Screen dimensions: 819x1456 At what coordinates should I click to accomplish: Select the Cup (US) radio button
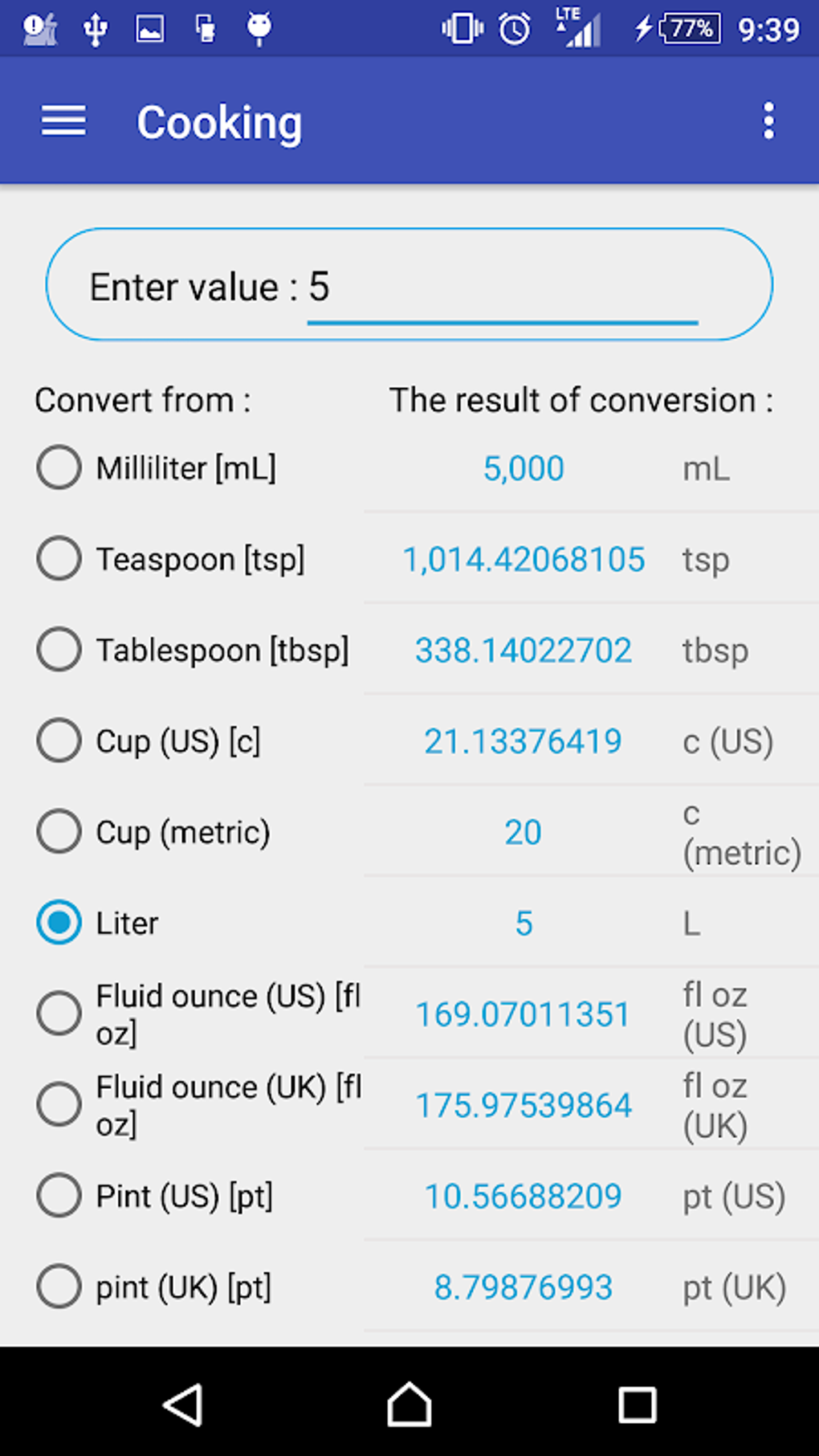click(58, 740)
